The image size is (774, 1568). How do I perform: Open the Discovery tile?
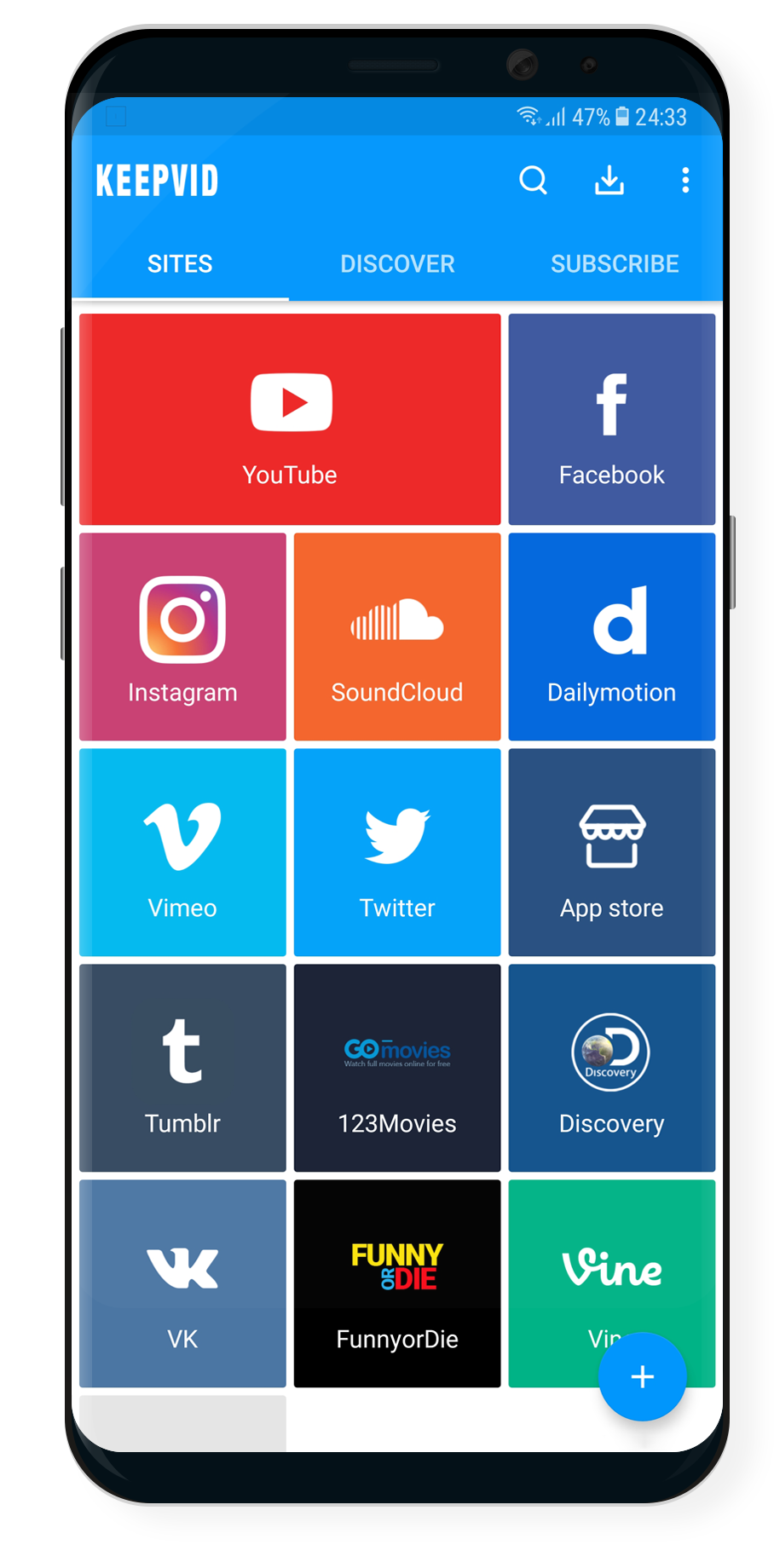click(612, 1068)
